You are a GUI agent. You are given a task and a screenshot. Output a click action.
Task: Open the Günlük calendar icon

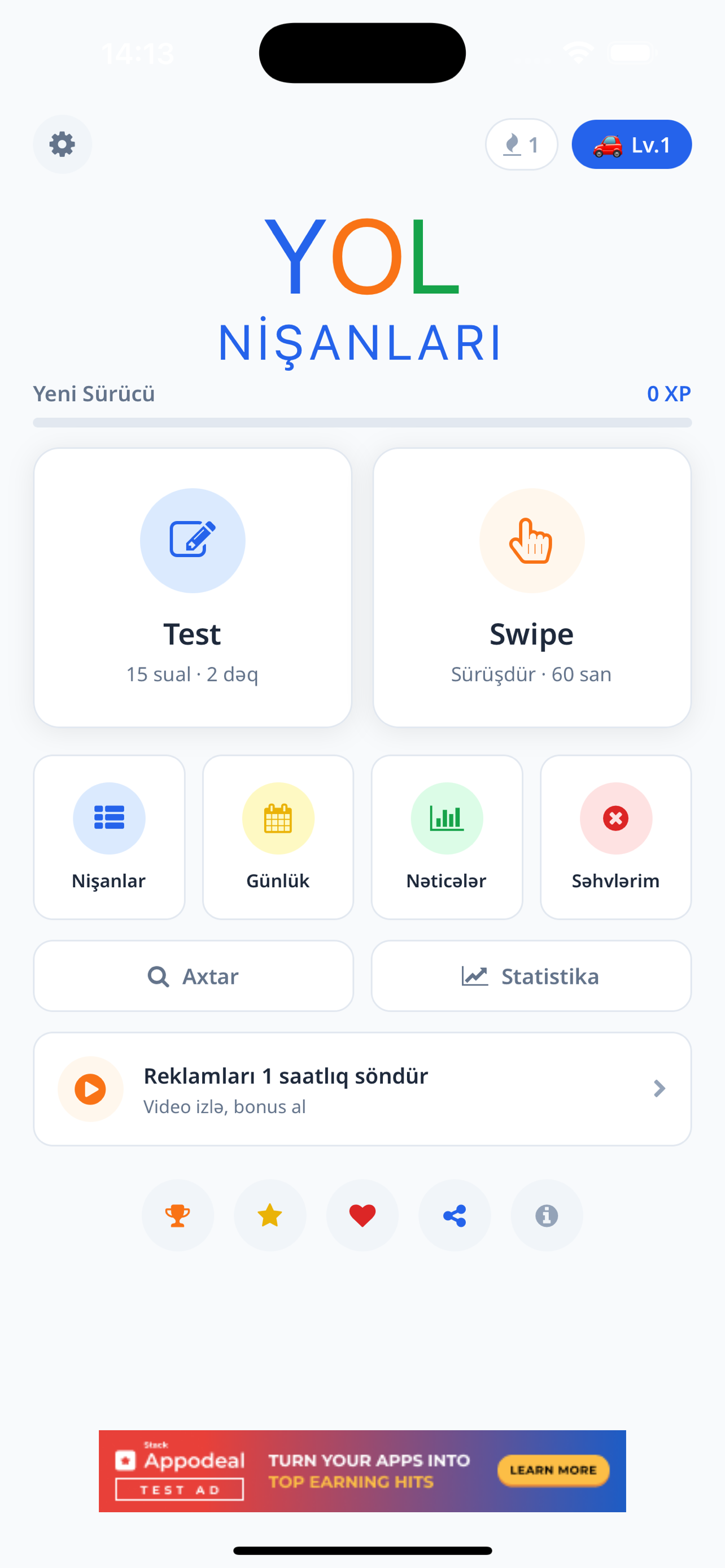point(278,818)
